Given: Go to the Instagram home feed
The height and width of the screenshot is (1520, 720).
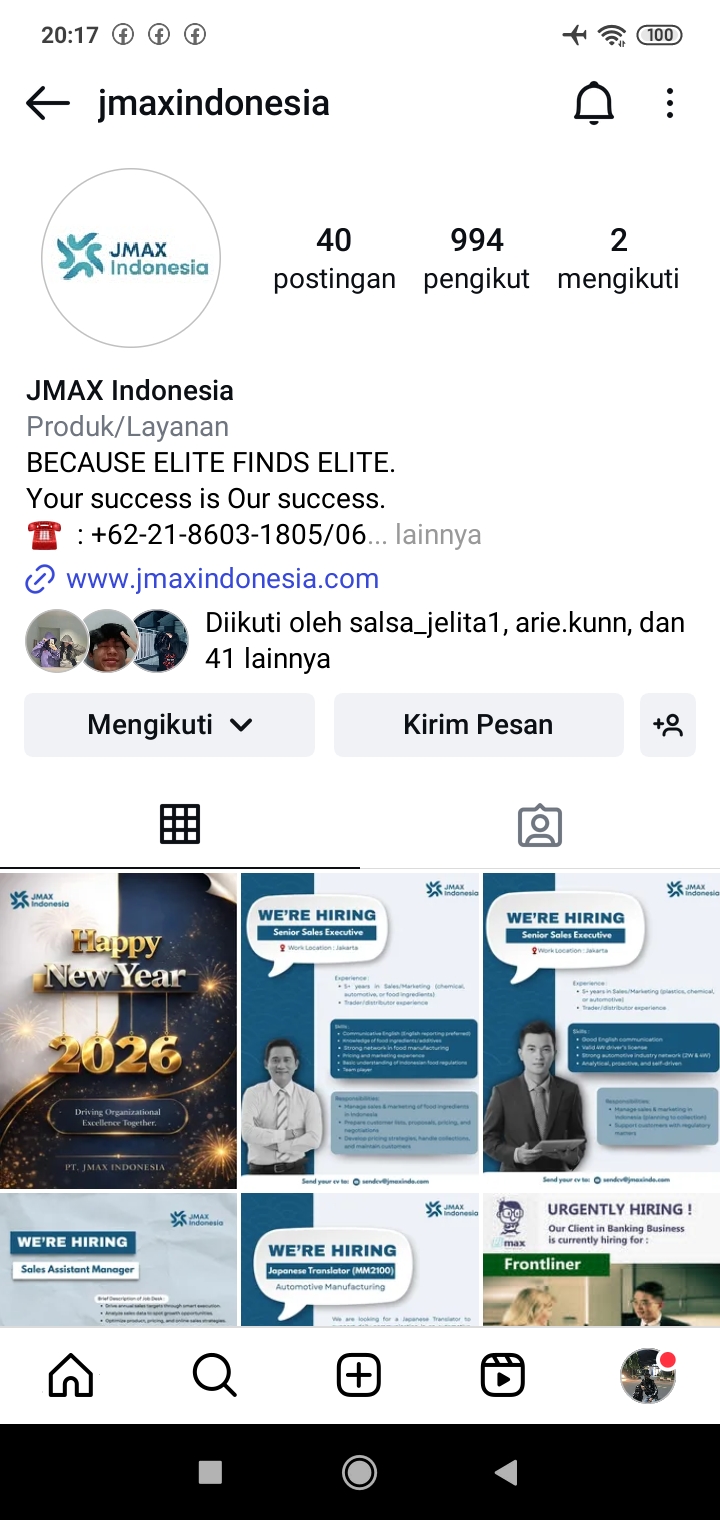Looking at the screenshot, I should [x=71, y=1376].
